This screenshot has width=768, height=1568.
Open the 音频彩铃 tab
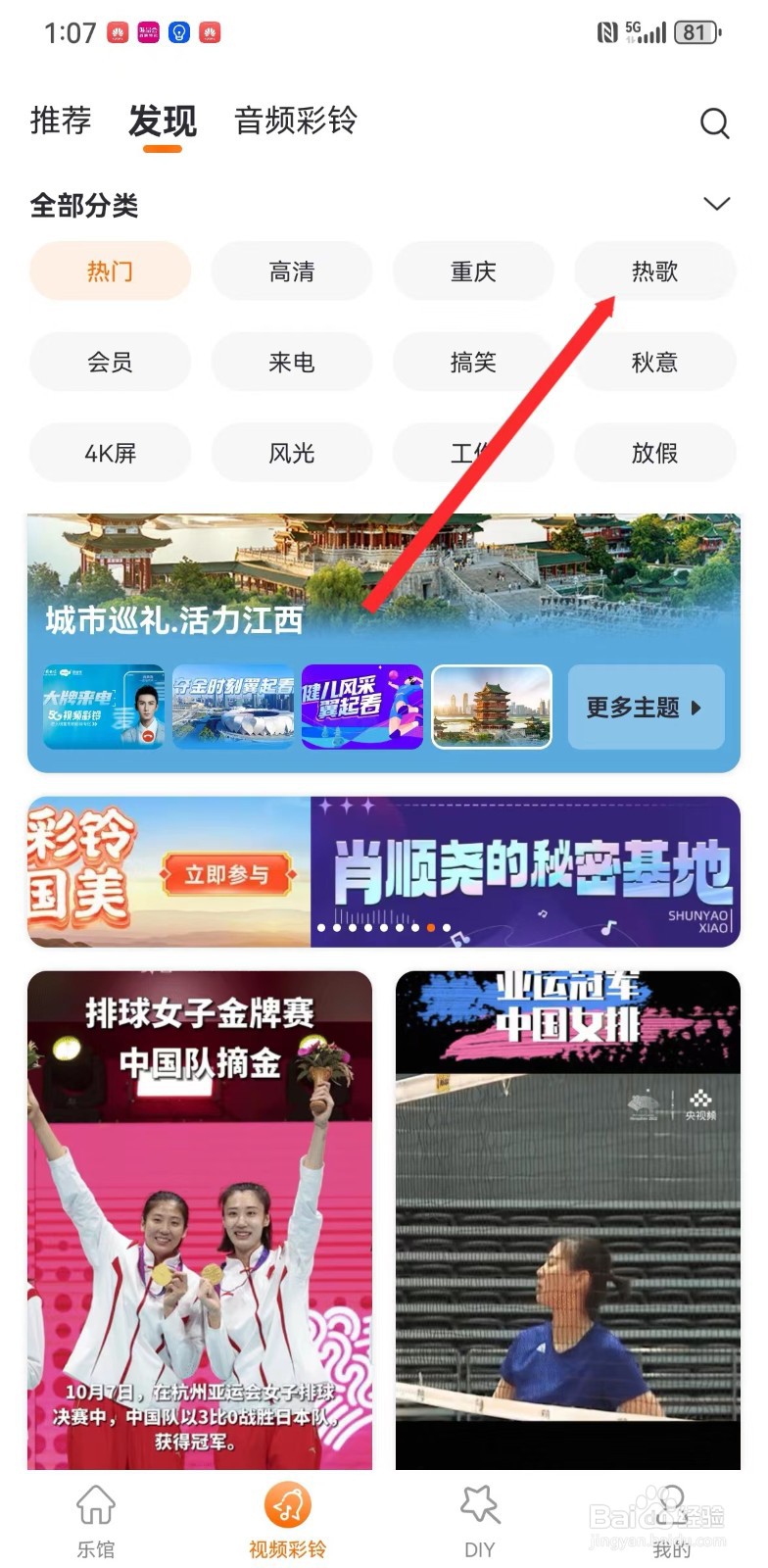(x=294, y=122)
